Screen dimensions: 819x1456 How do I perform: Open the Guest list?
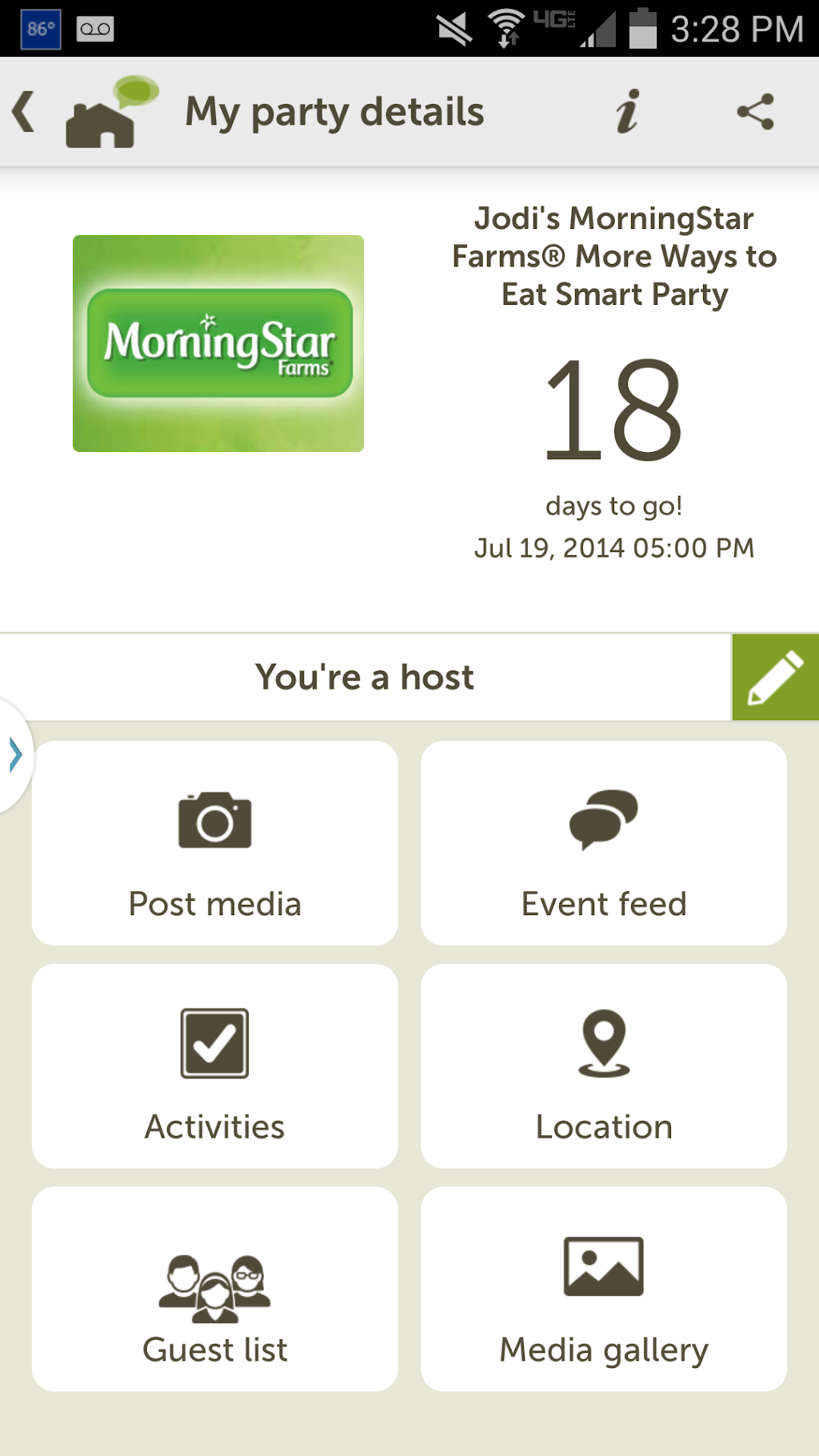pyautogui.click(x=215, y=1289)
